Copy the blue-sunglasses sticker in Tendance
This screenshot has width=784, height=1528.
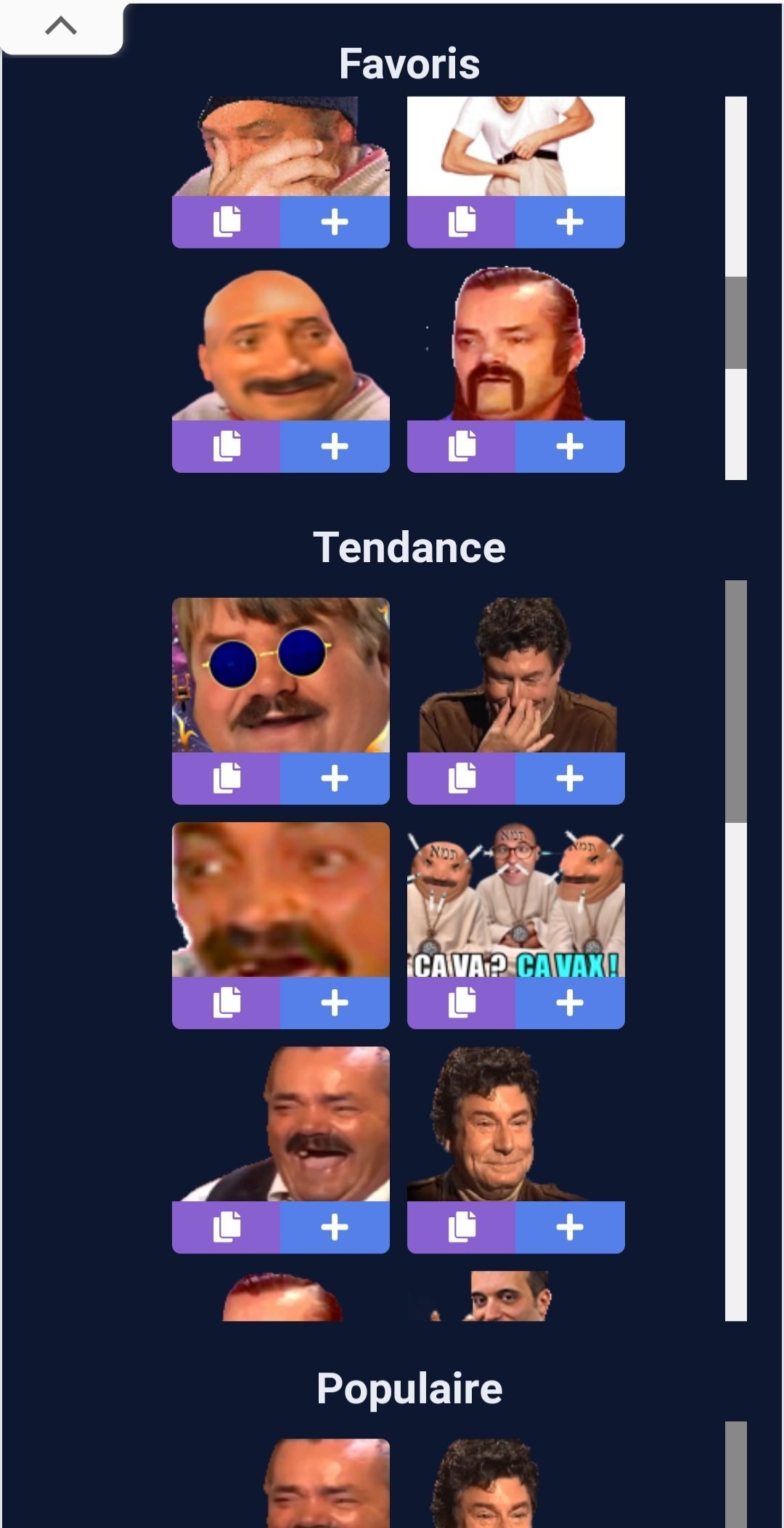click(x=226, y=778)
